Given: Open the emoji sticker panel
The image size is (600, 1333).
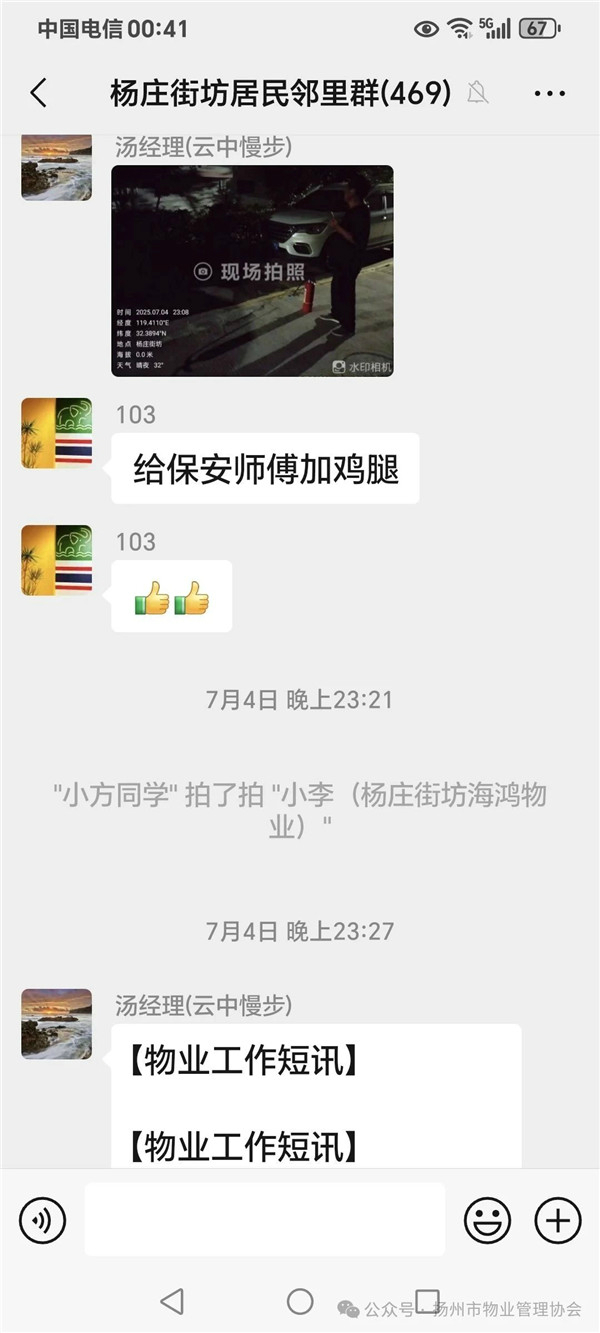Looking at the screenshot, I should click(x=487, y=1220).
